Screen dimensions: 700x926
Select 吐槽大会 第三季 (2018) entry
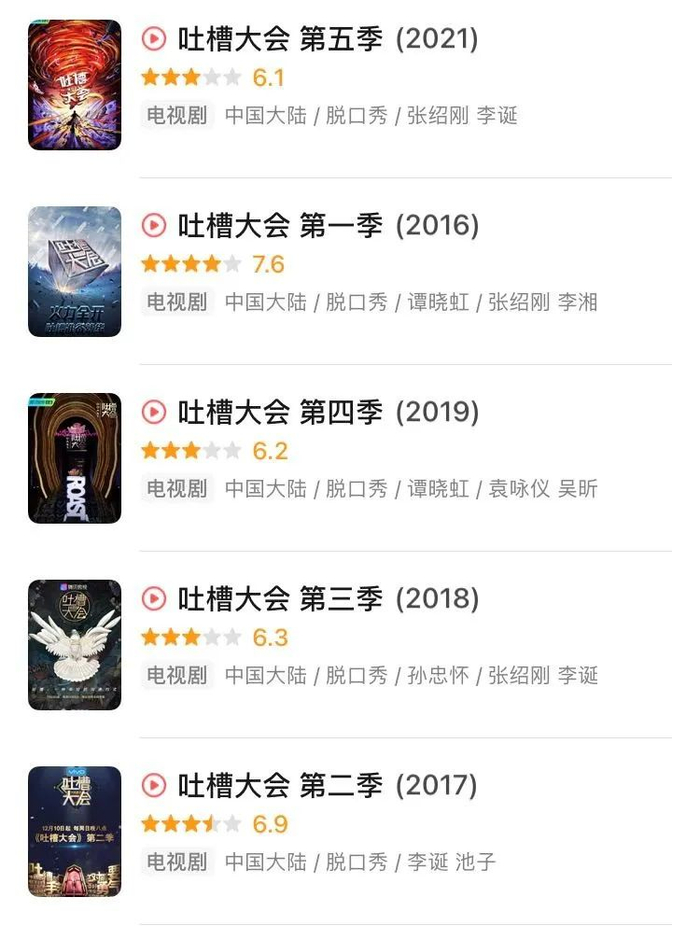pos(327,599)
